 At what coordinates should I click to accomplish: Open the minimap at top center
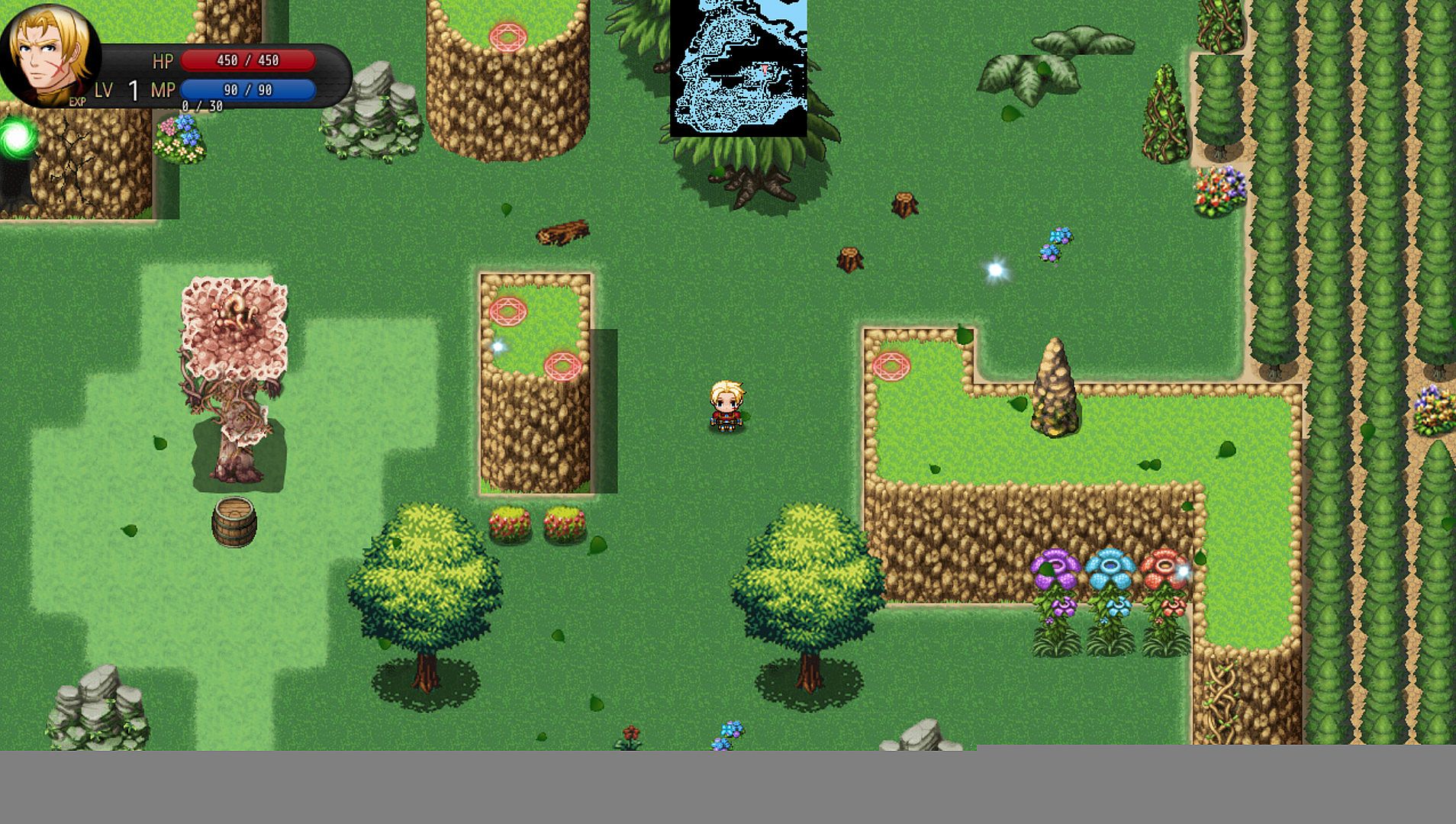[x=738, y=69]
